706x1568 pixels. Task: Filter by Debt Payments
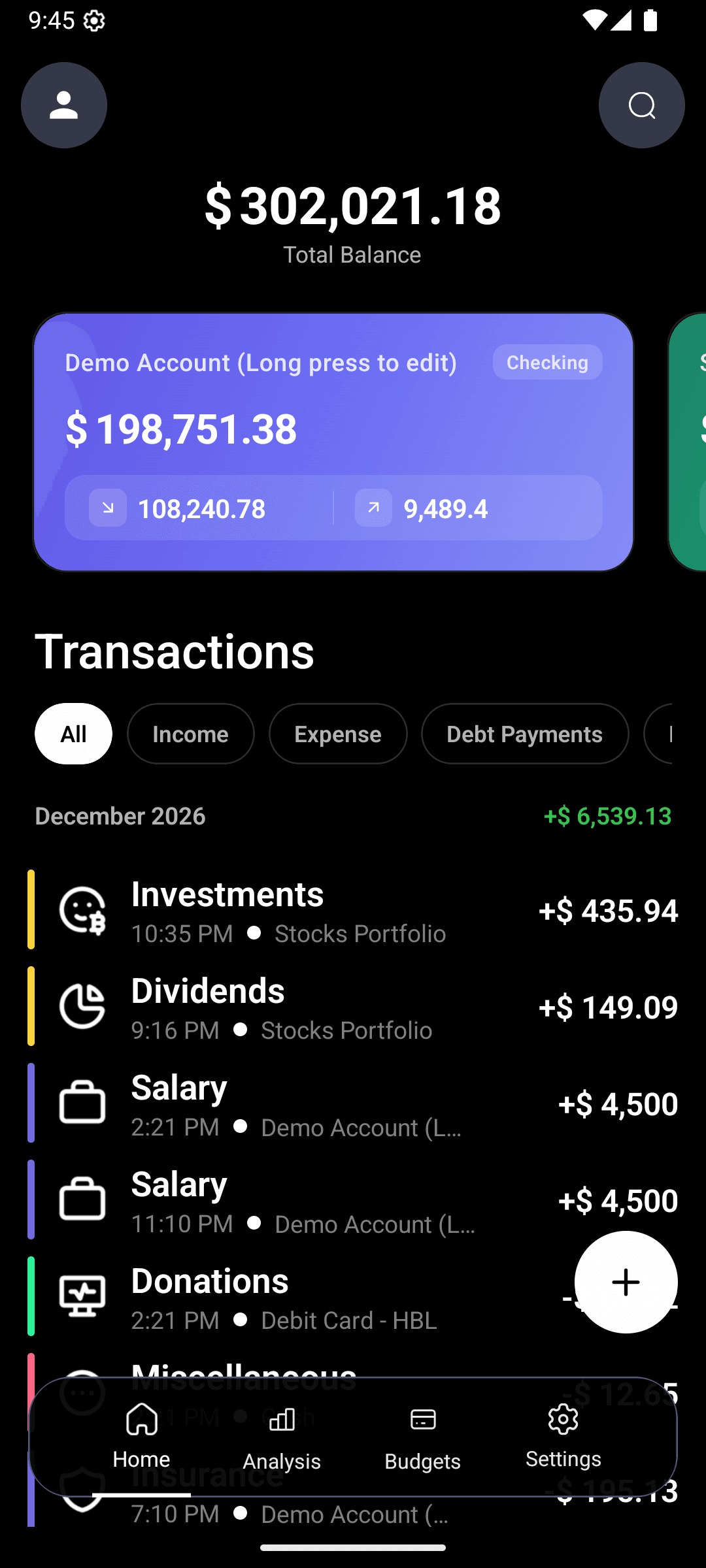(x=525, y=734)
